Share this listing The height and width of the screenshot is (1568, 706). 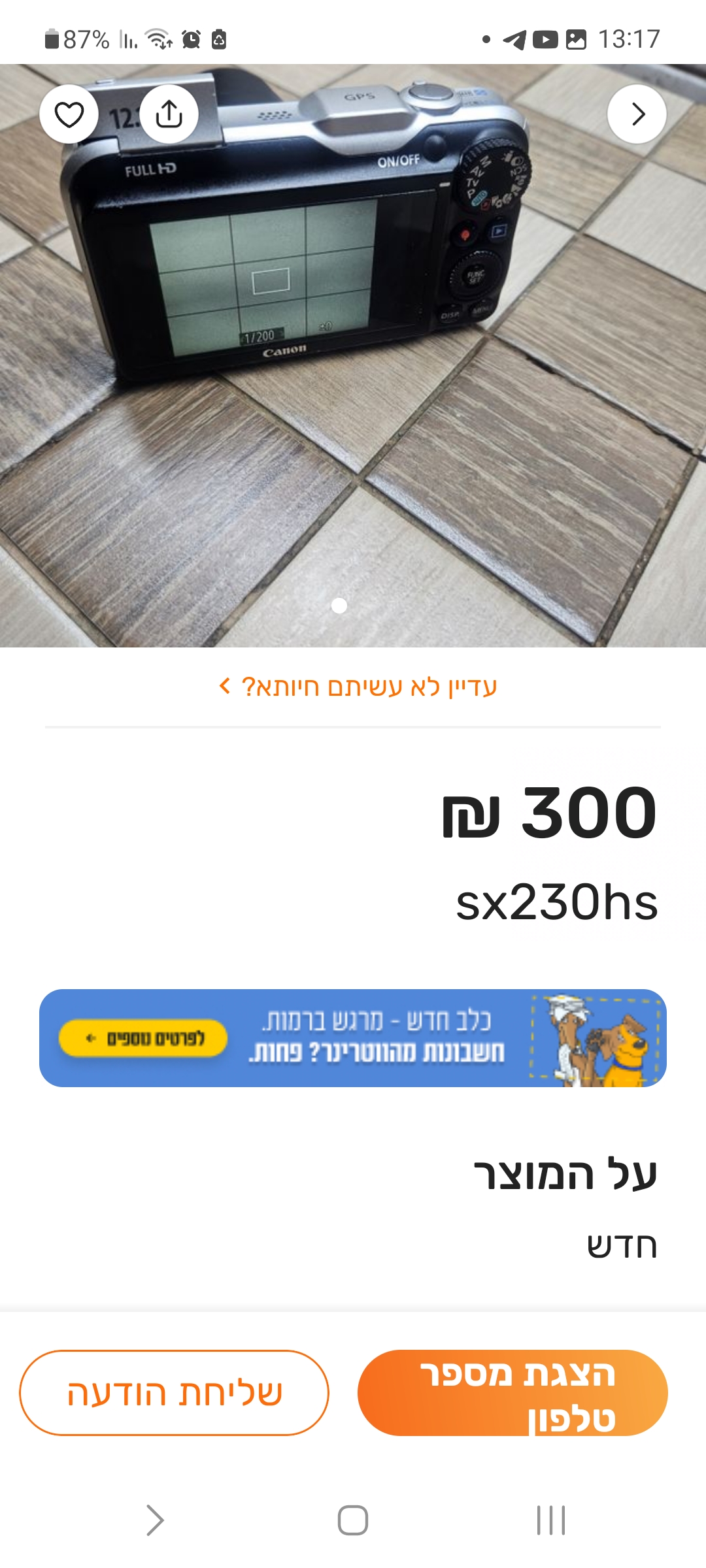pos(169,114)
